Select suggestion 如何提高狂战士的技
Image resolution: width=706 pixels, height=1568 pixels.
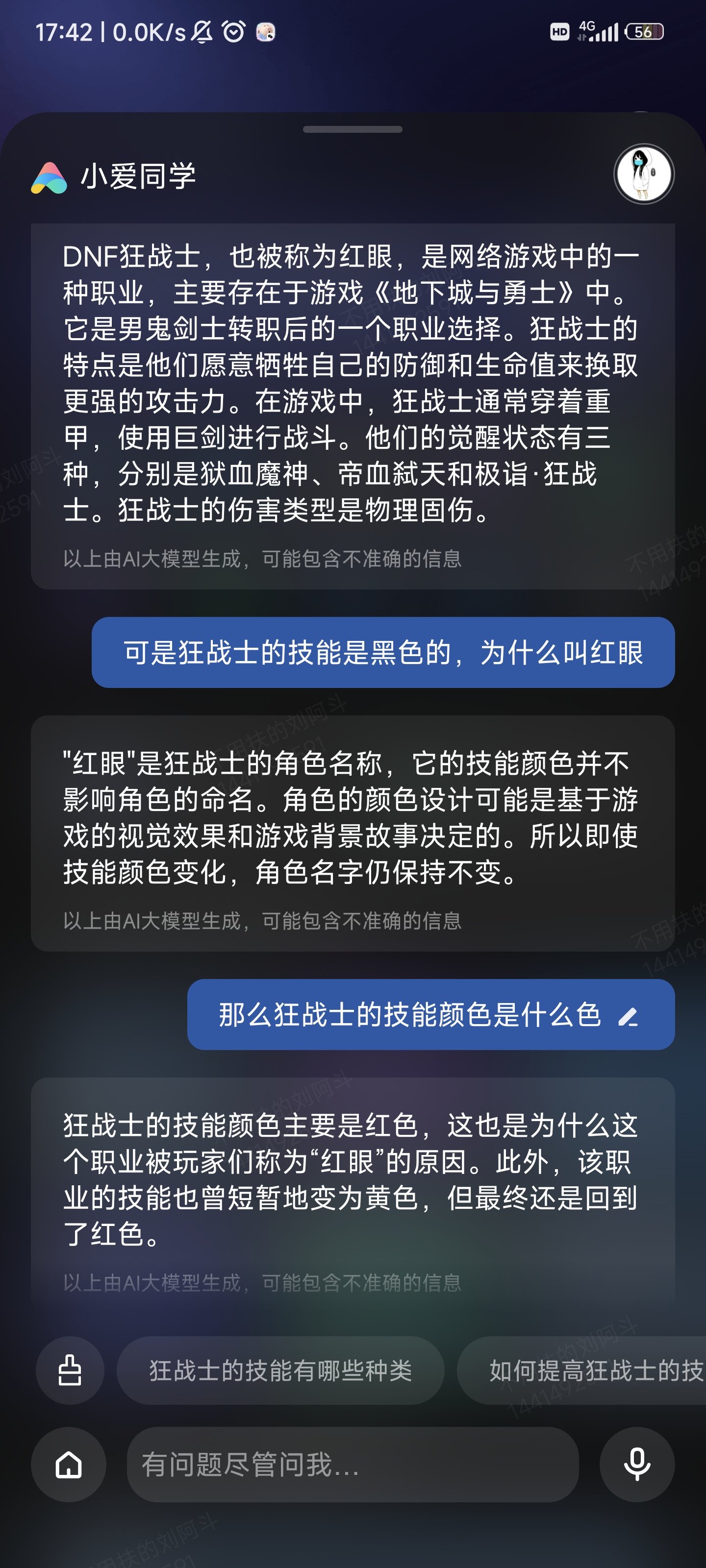coord(582,1370)
